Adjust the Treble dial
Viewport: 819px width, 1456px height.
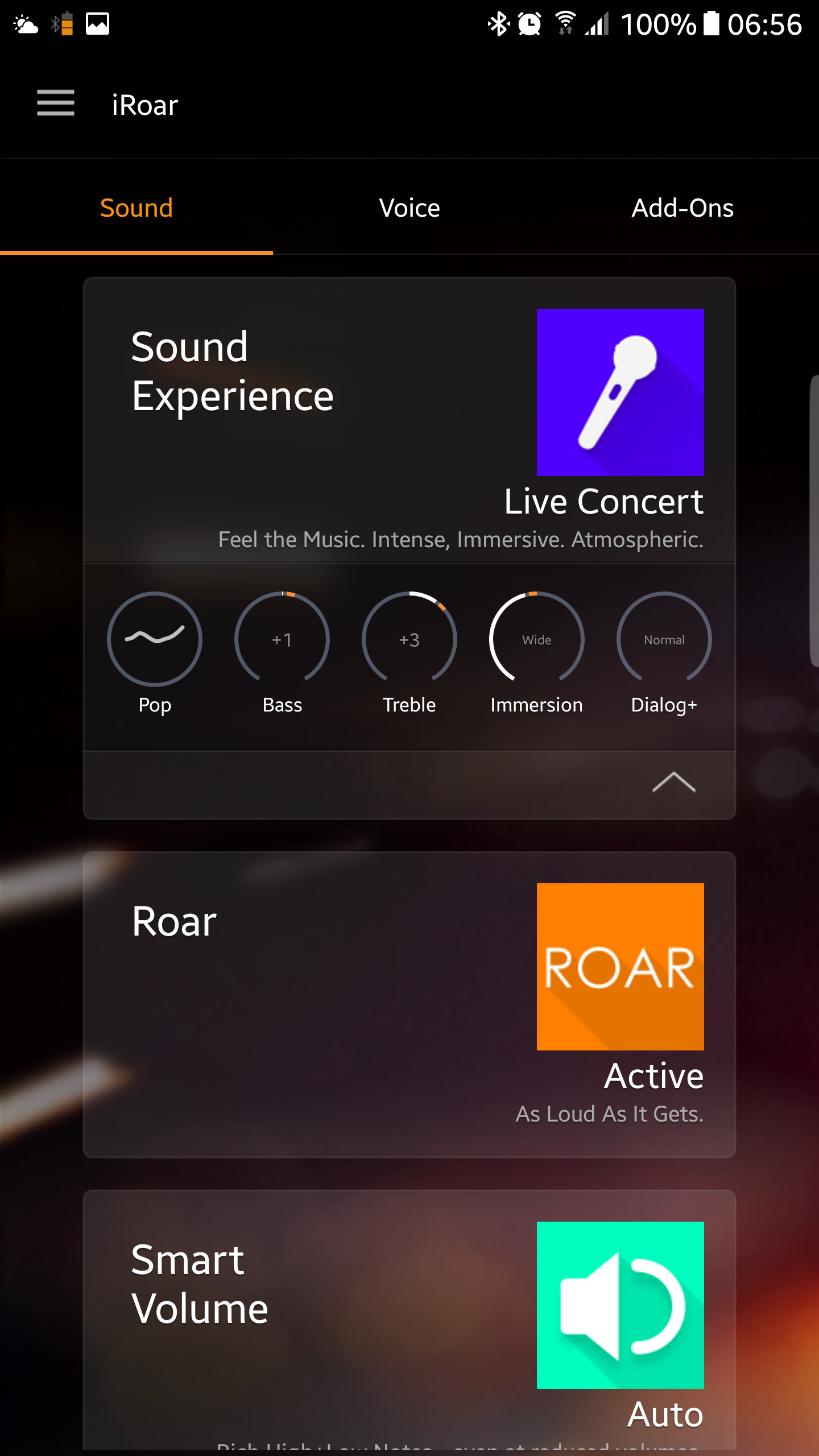click(x=409, y=639)
